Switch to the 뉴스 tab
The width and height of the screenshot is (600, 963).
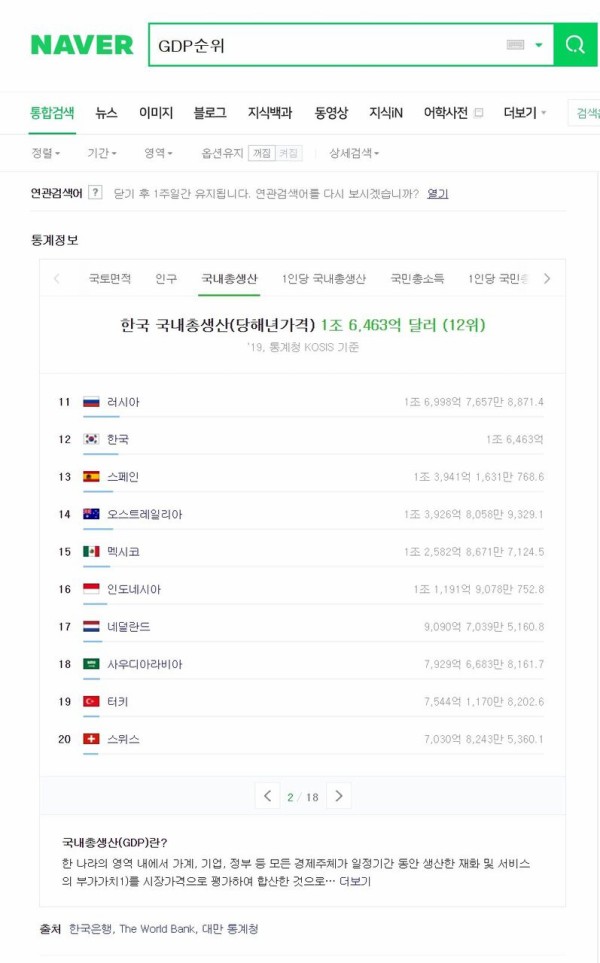point(106,113)
